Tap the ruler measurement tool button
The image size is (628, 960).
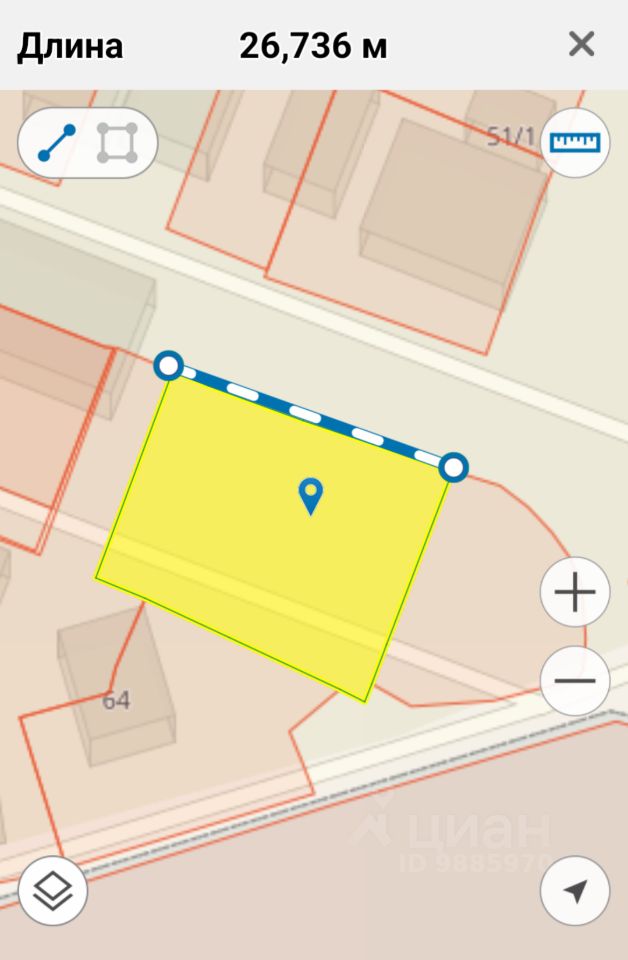574,142
